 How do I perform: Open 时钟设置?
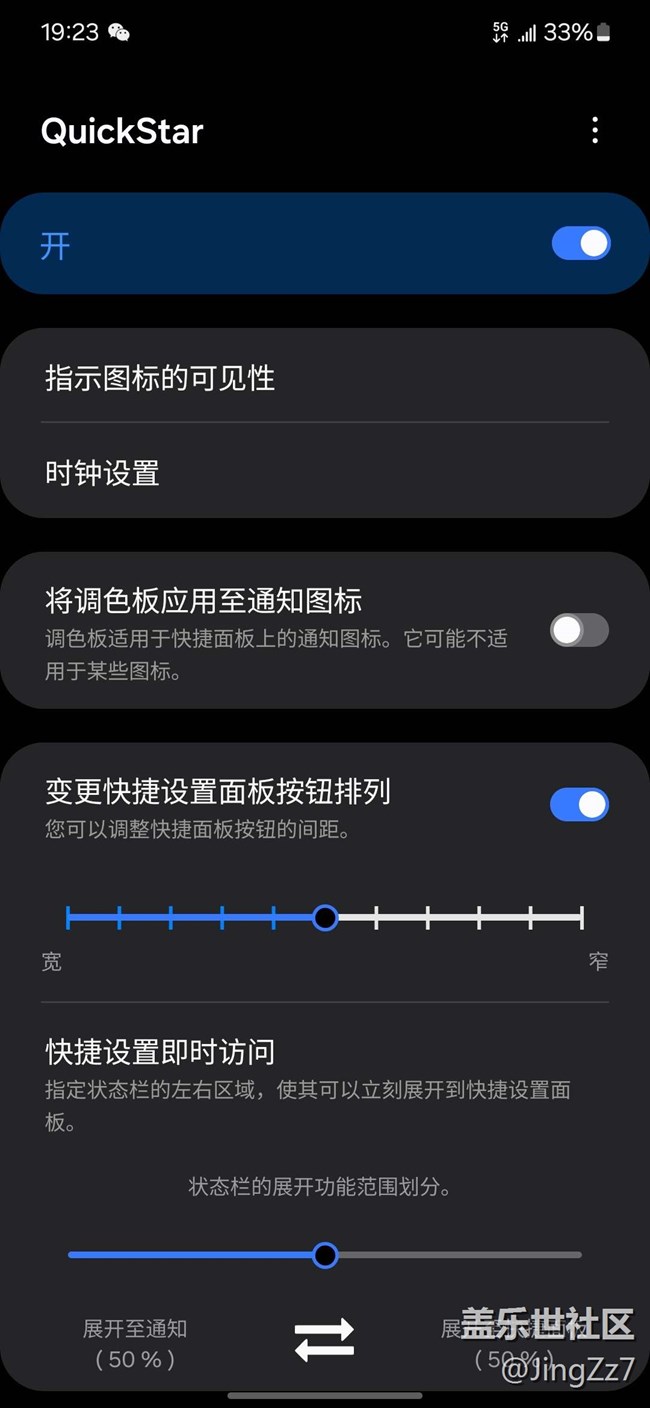[x=324, y=472]
